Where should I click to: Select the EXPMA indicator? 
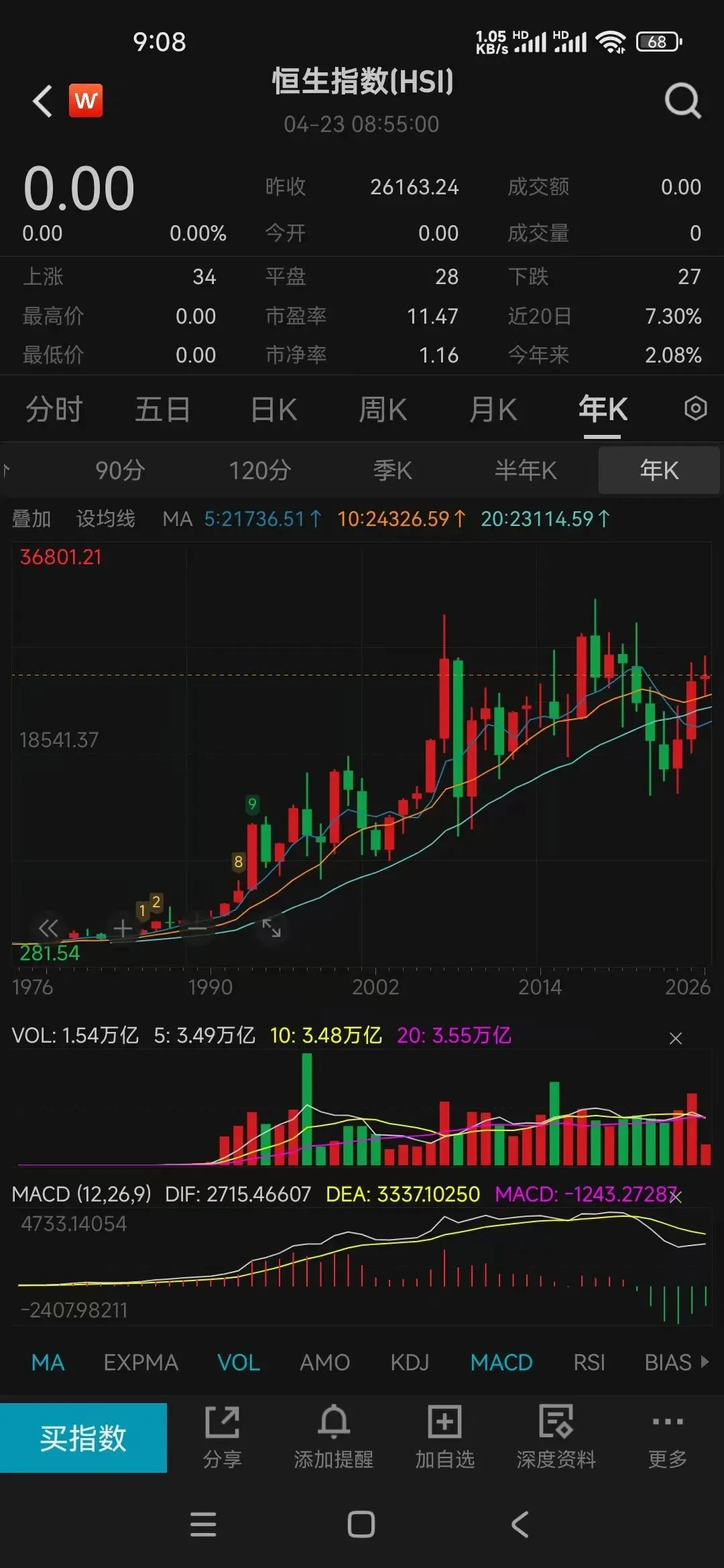pyautogui.click(x=141, y=1362)
